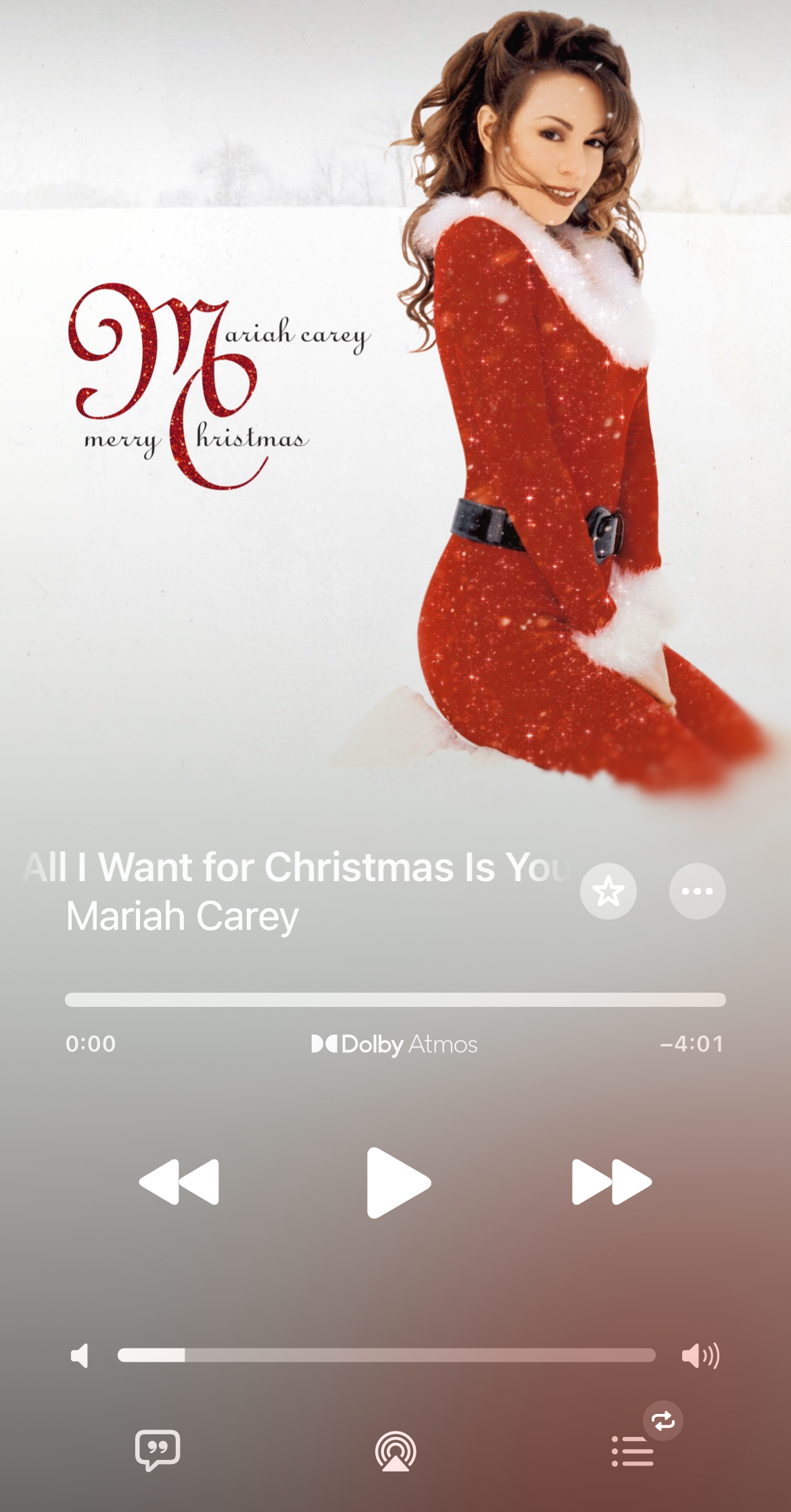Skip to the next track
This screenshot has width=791, height=1512.
click(x=611, y=1182)
